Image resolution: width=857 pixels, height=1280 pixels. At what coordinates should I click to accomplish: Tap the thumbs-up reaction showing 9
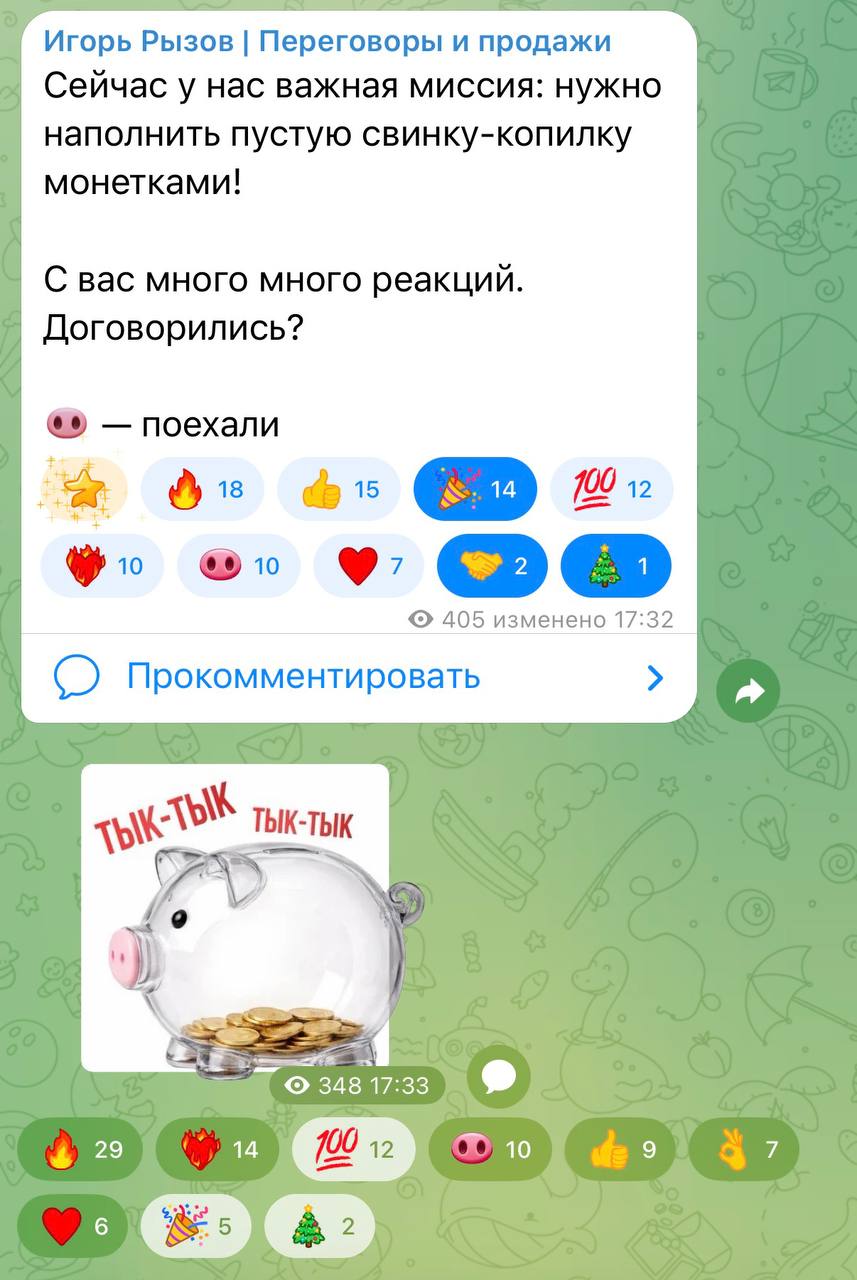(620, 1150)
